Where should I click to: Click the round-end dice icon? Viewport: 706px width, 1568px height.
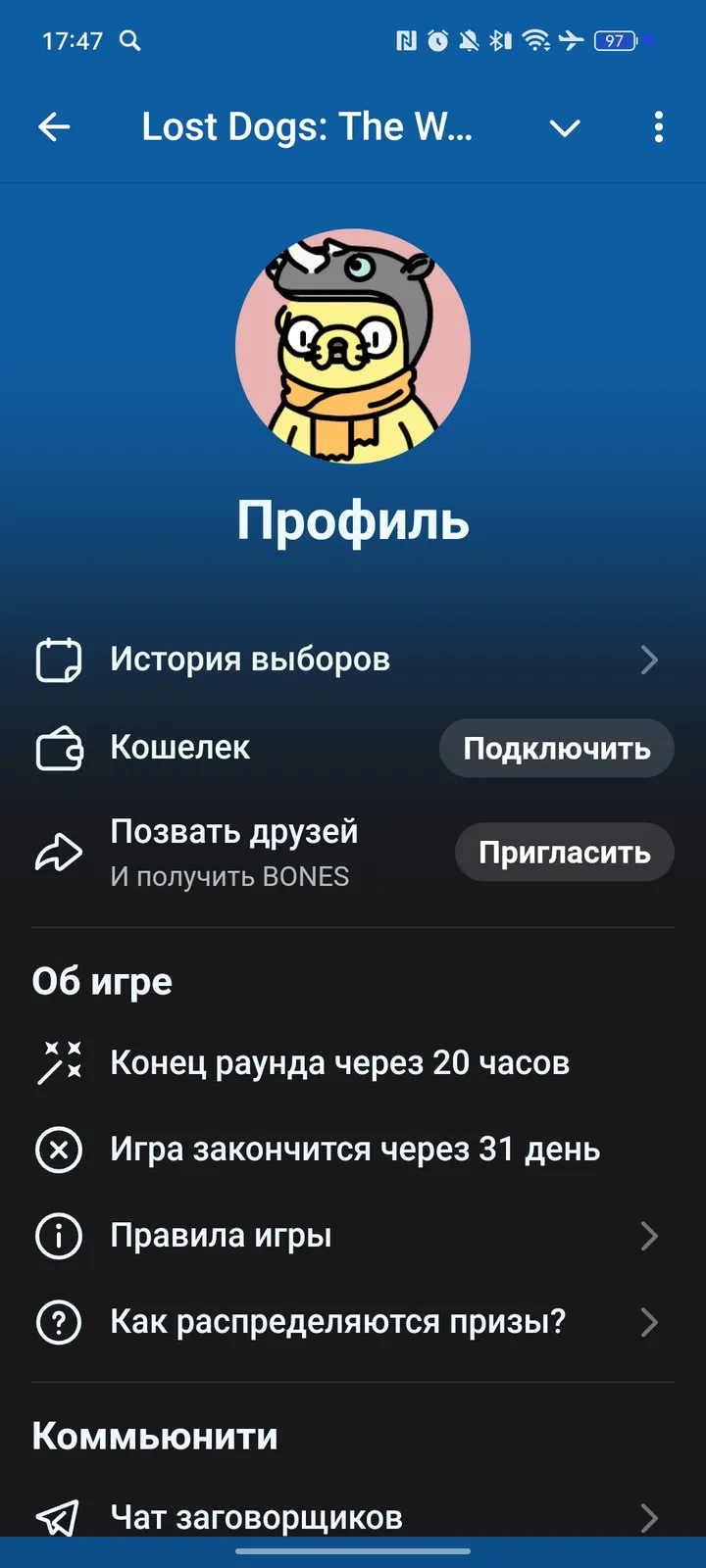(59, 1061)
